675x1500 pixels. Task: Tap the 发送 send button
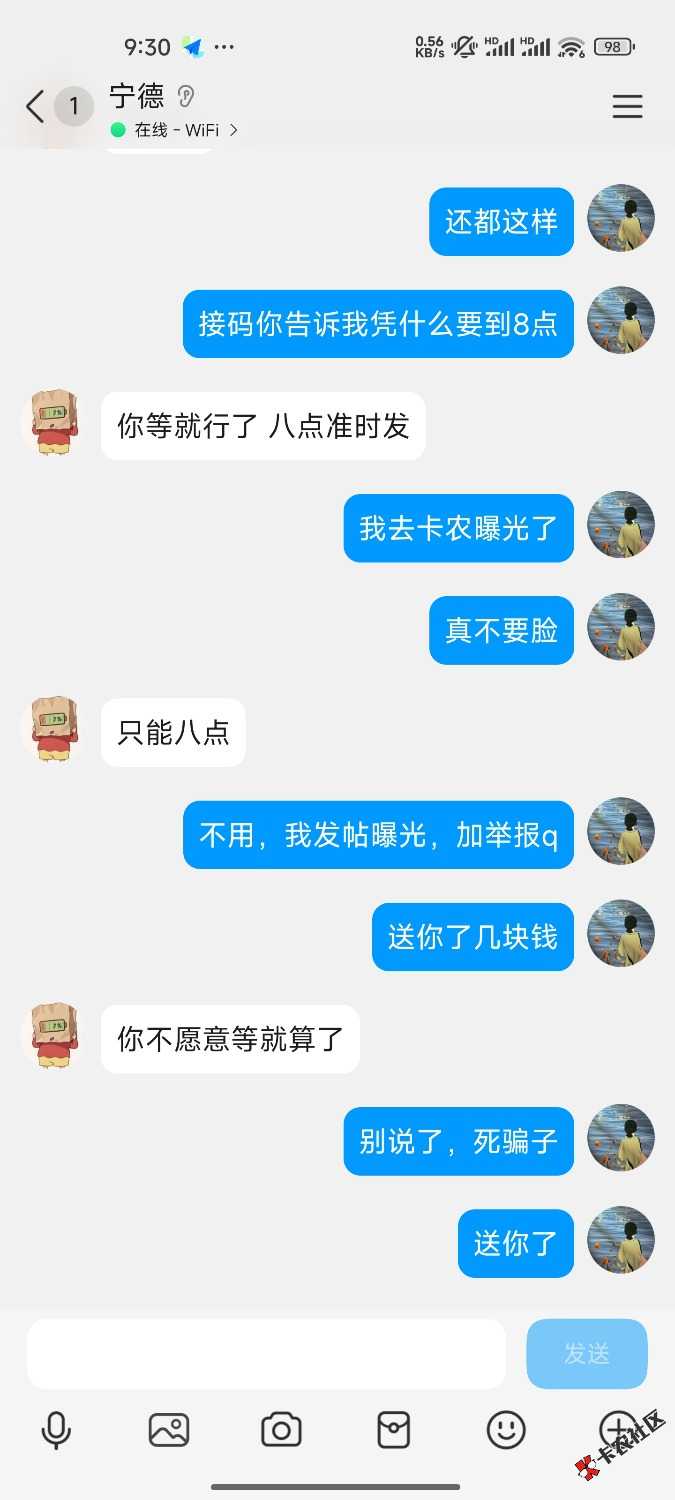[586, 1353]
